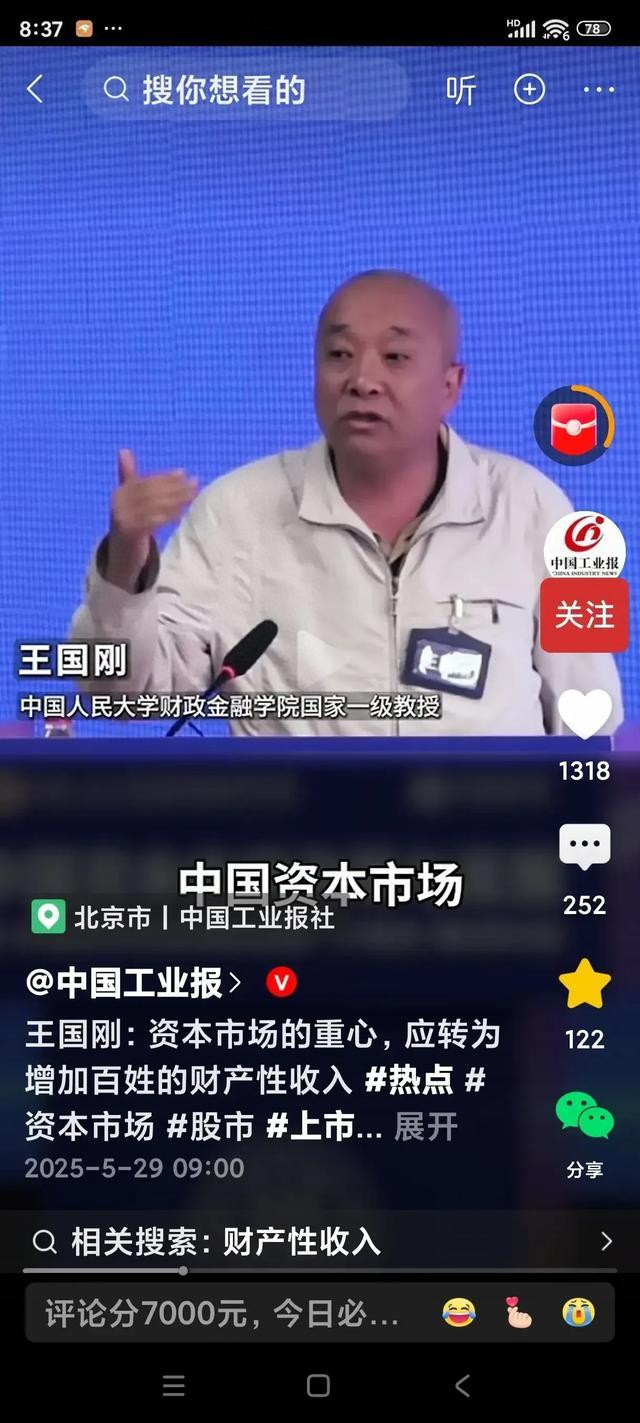Open @中国工业报 author page

(133, 983)
